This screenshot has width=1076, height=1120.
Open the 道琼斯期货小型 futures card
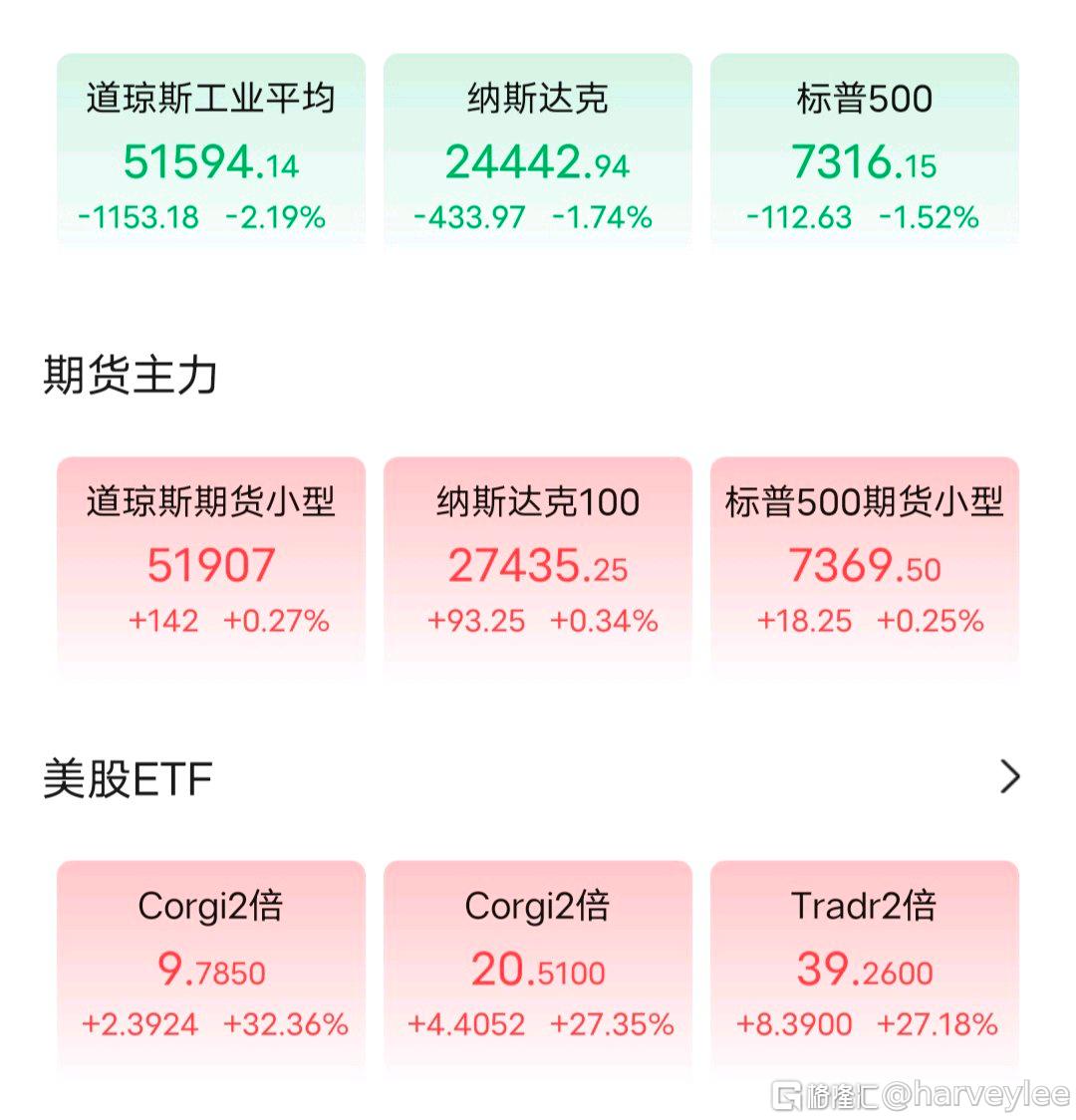210,564
